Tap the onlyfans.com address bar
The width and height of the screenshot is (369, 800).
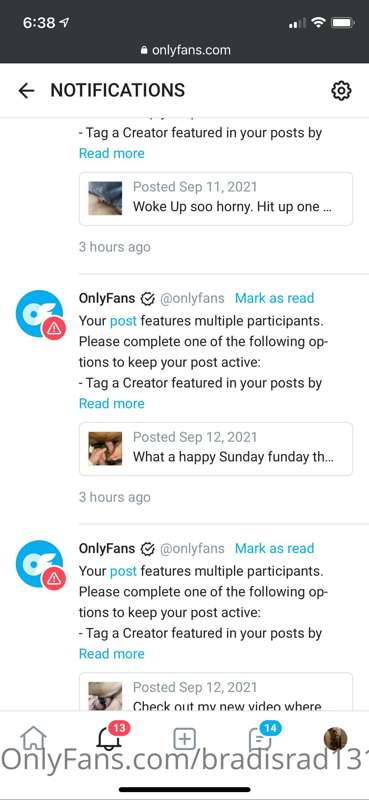tap(185, 50)
